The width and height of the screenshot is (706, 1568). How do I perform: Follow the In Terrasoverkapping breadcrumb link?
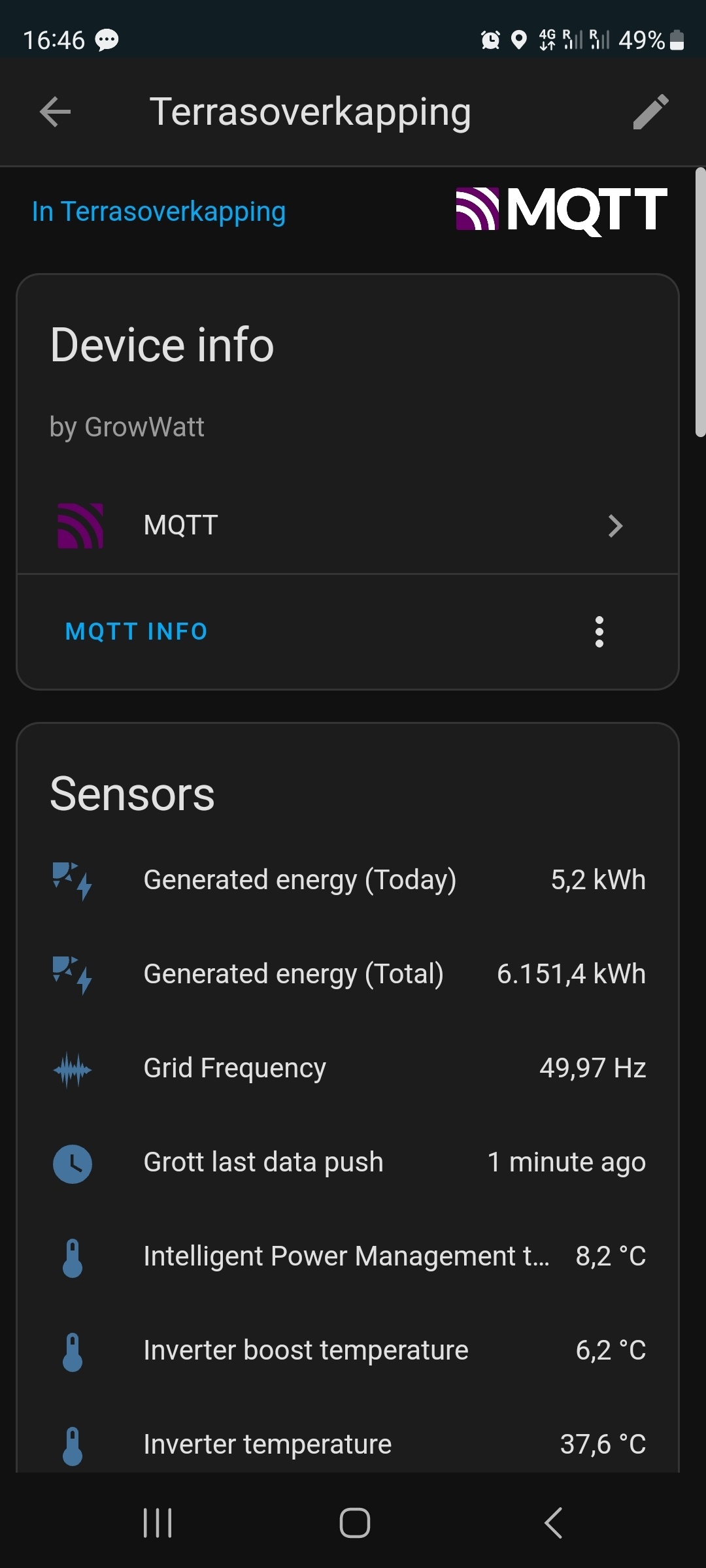[158, 211]
